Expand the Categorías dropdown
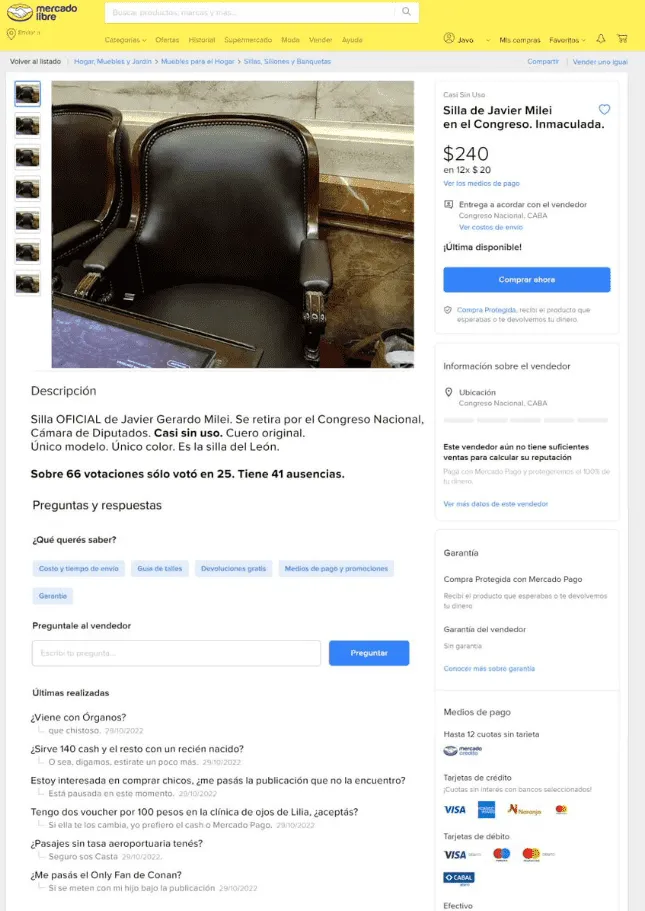 coord(125,40)
